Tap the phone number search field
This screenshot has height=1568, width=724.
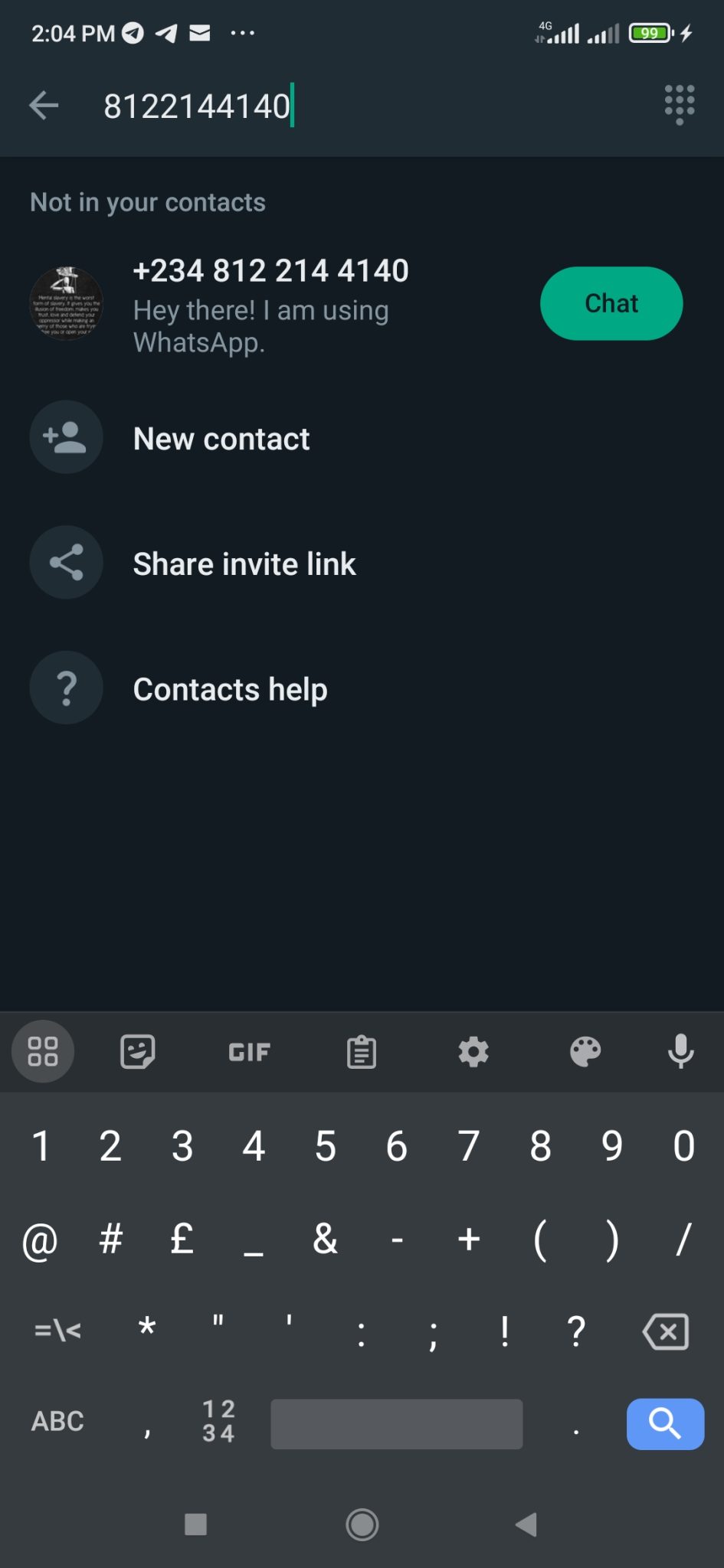(x=368, y=106)
